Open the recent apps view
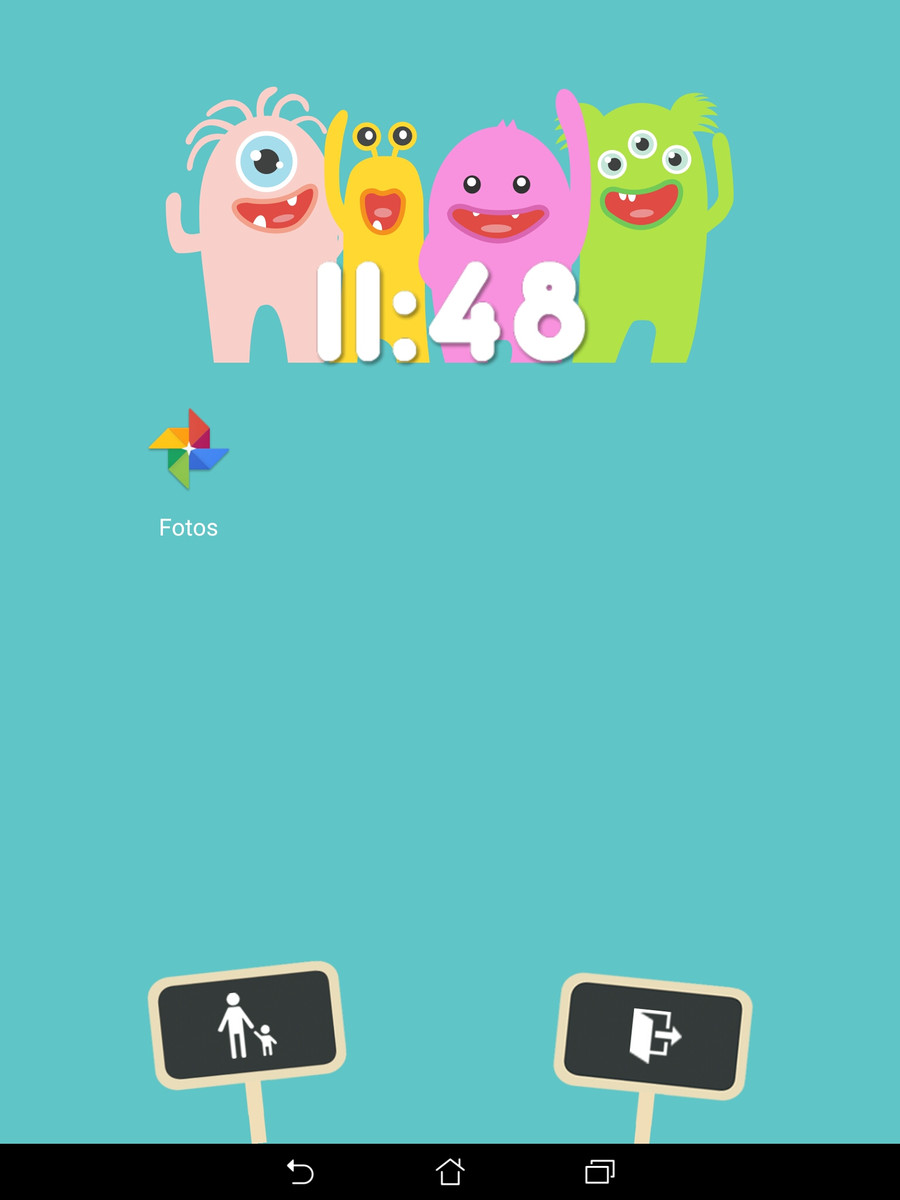This screenshot has width=900, height=1200. [599, 1171]
